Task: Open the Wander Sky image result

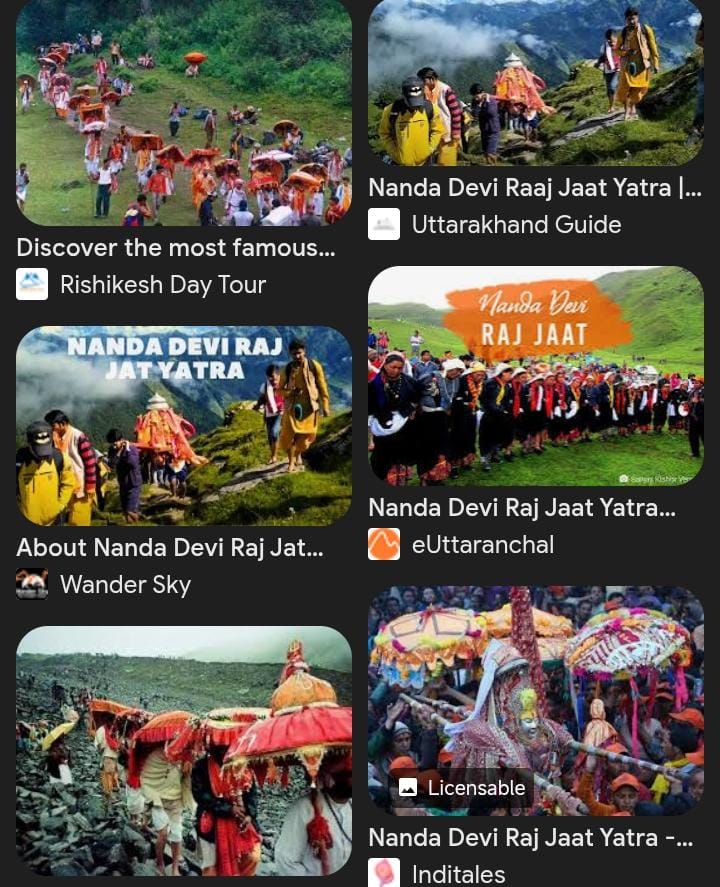Action: click(183, 426)
